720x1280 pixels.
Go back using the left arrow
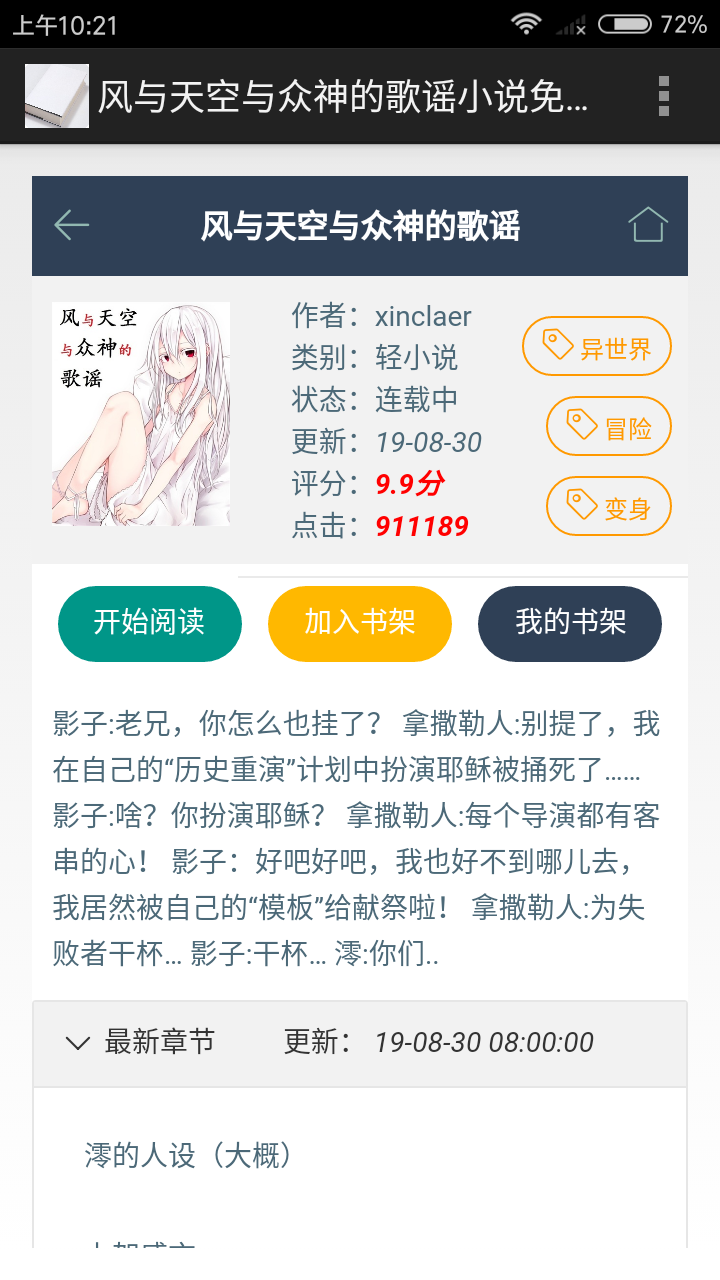click(x=72, y=225)
